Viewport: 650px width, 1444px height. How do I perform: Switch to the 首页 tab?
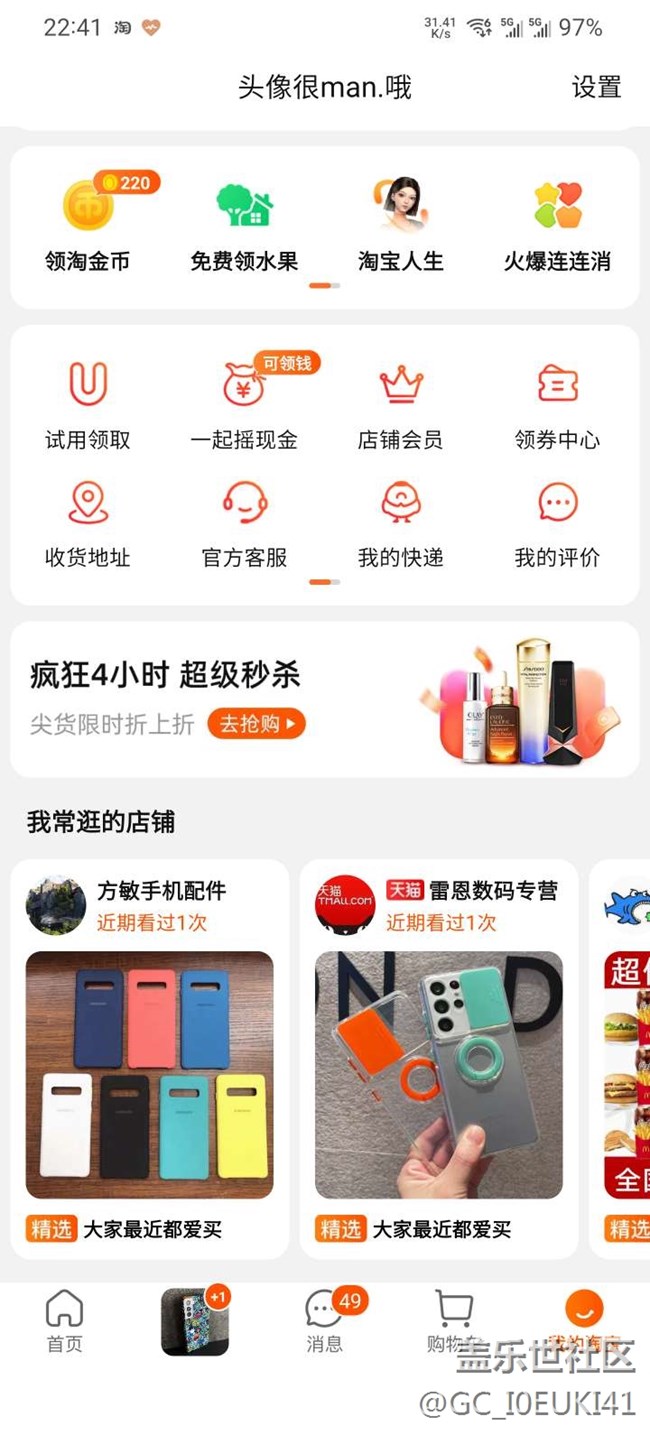65,1320
